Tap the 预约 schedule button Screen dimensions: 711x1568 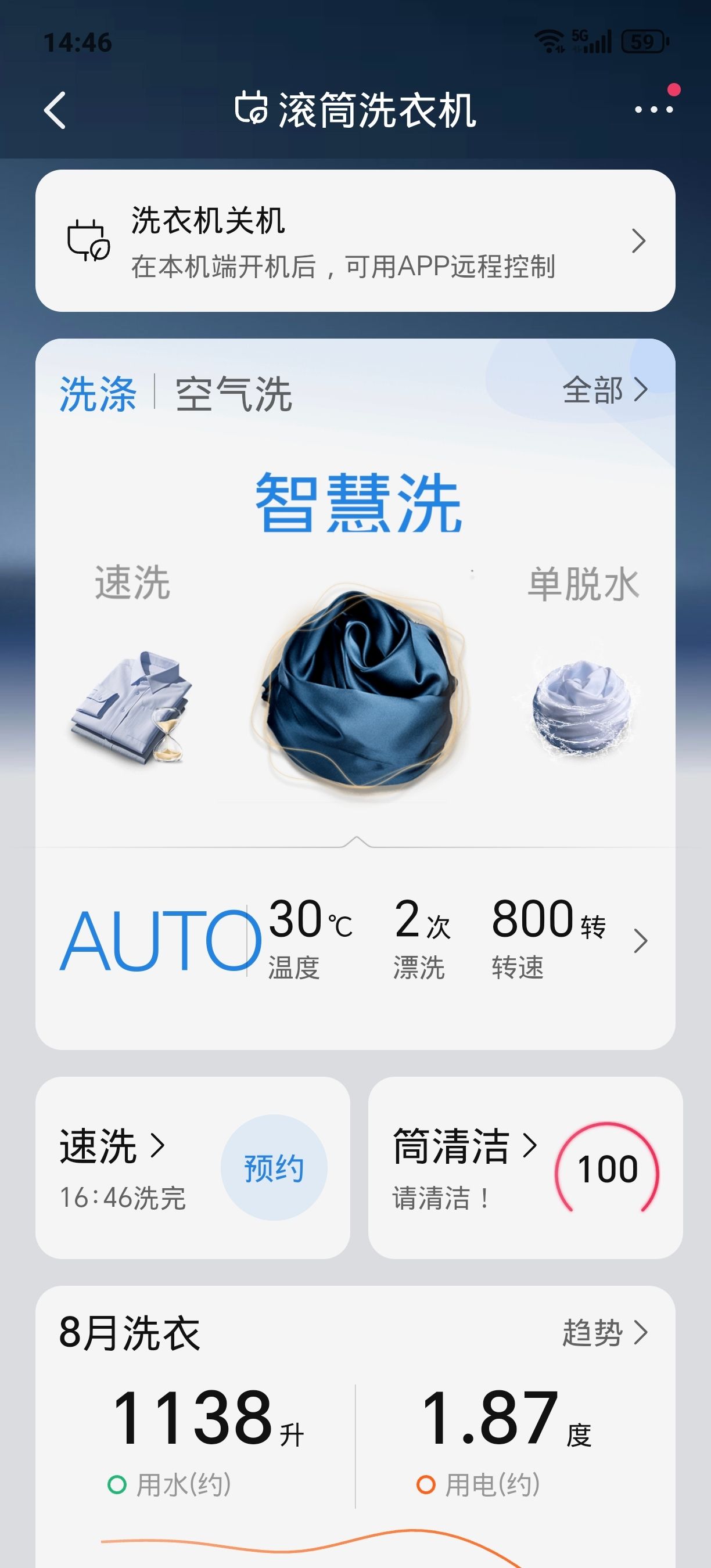274,1167
